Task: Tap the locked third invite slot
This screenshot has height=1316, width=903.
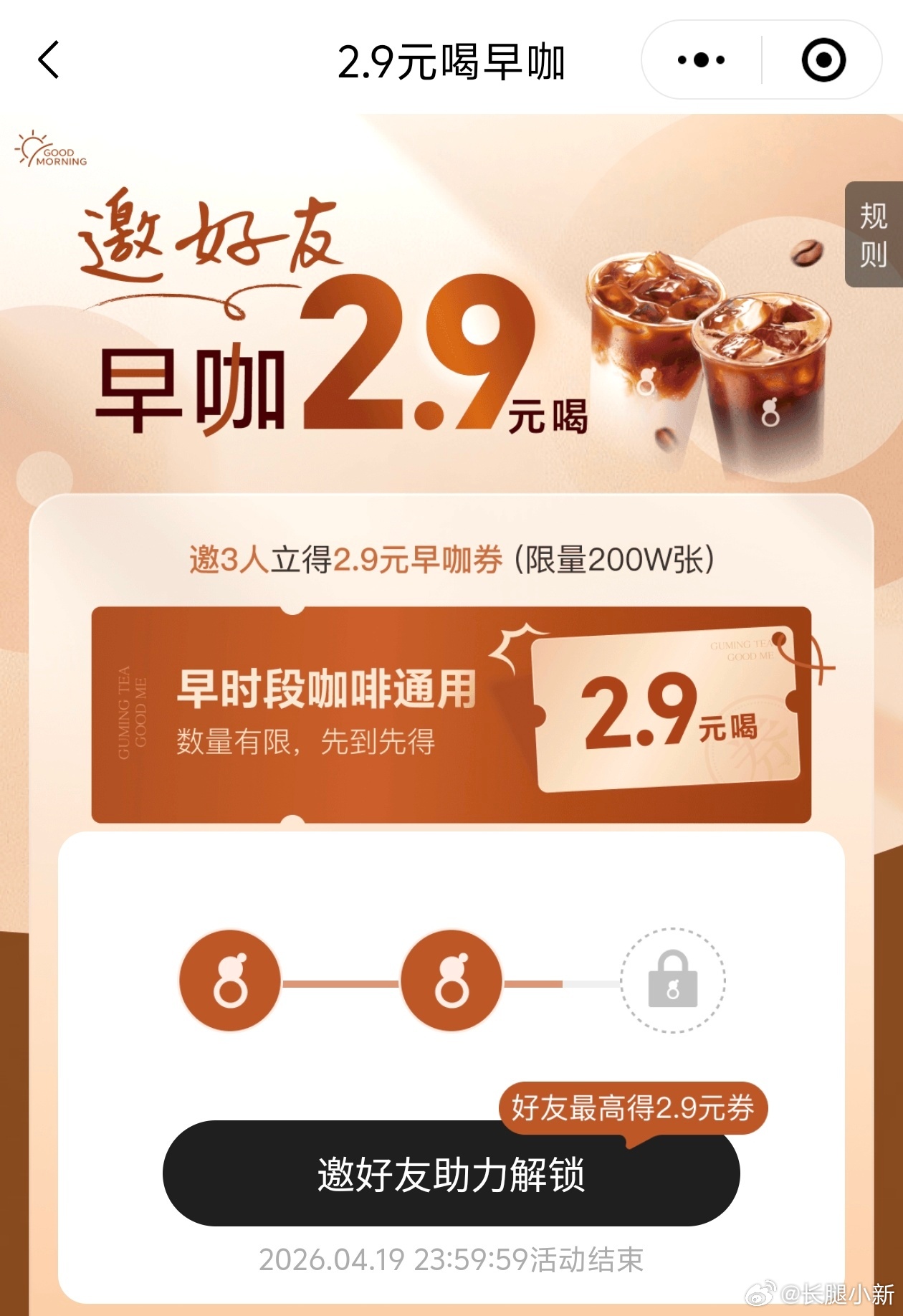Action: coord(672,981)
